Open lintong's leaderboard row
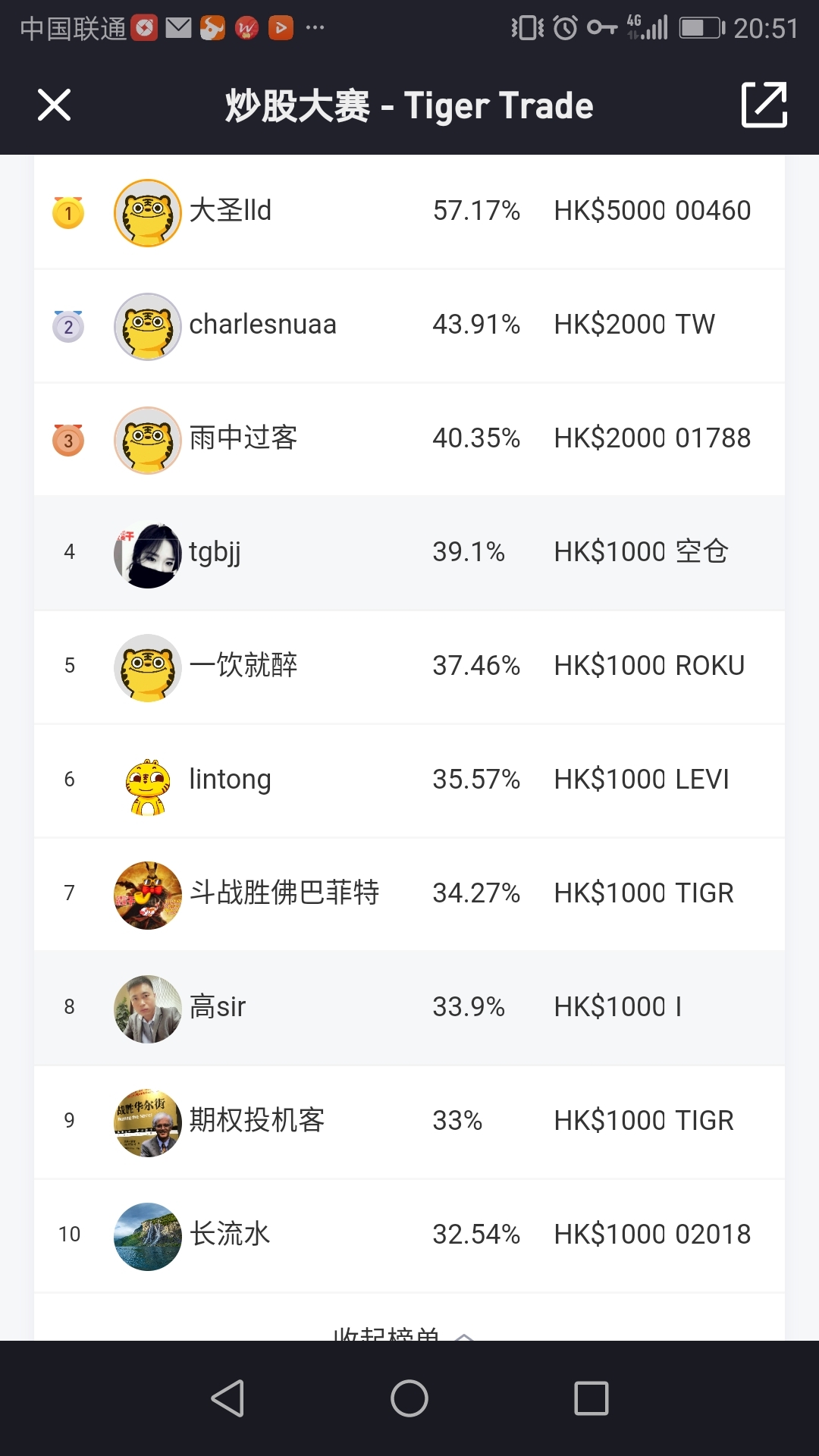 (x=409, y=780)
